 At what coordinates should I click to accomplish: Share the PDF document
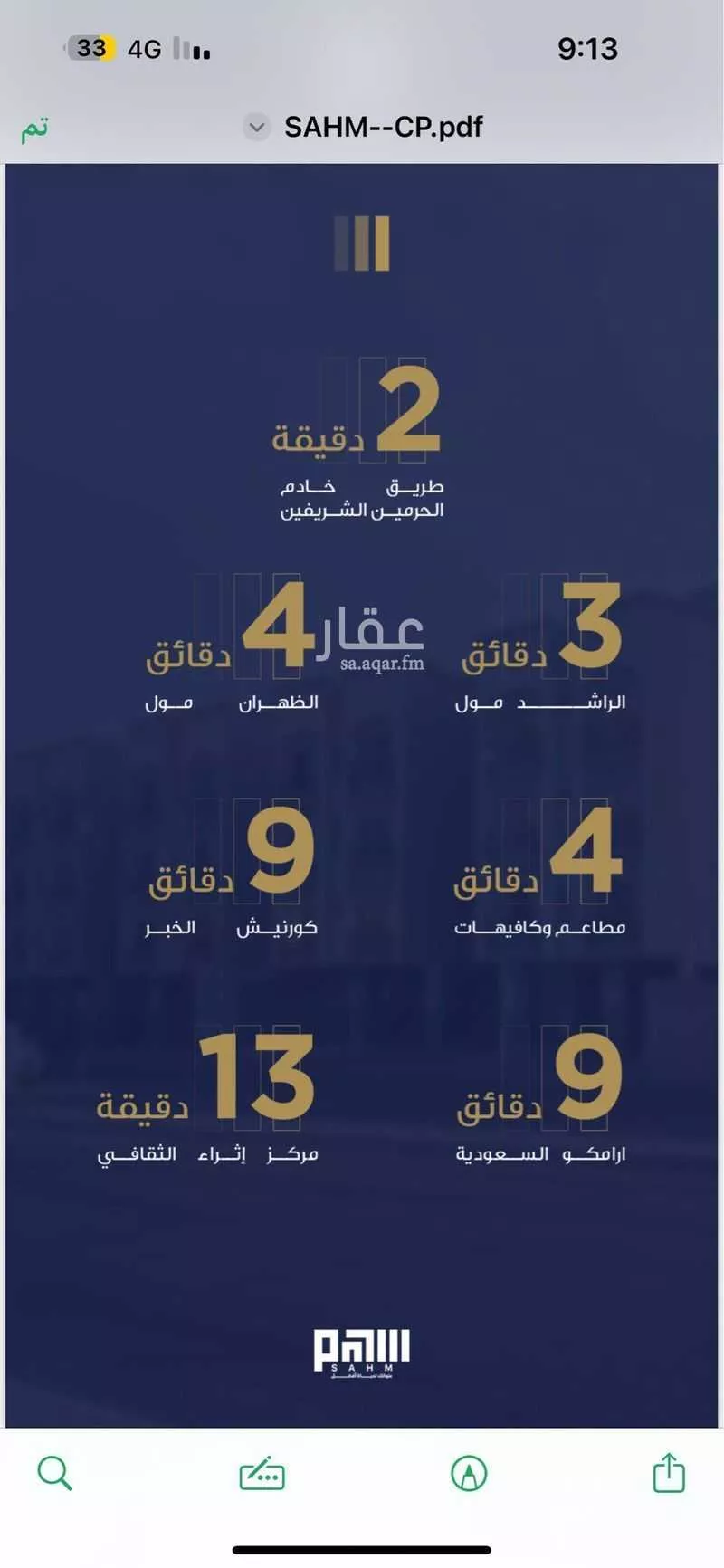tap(669, 1472)
